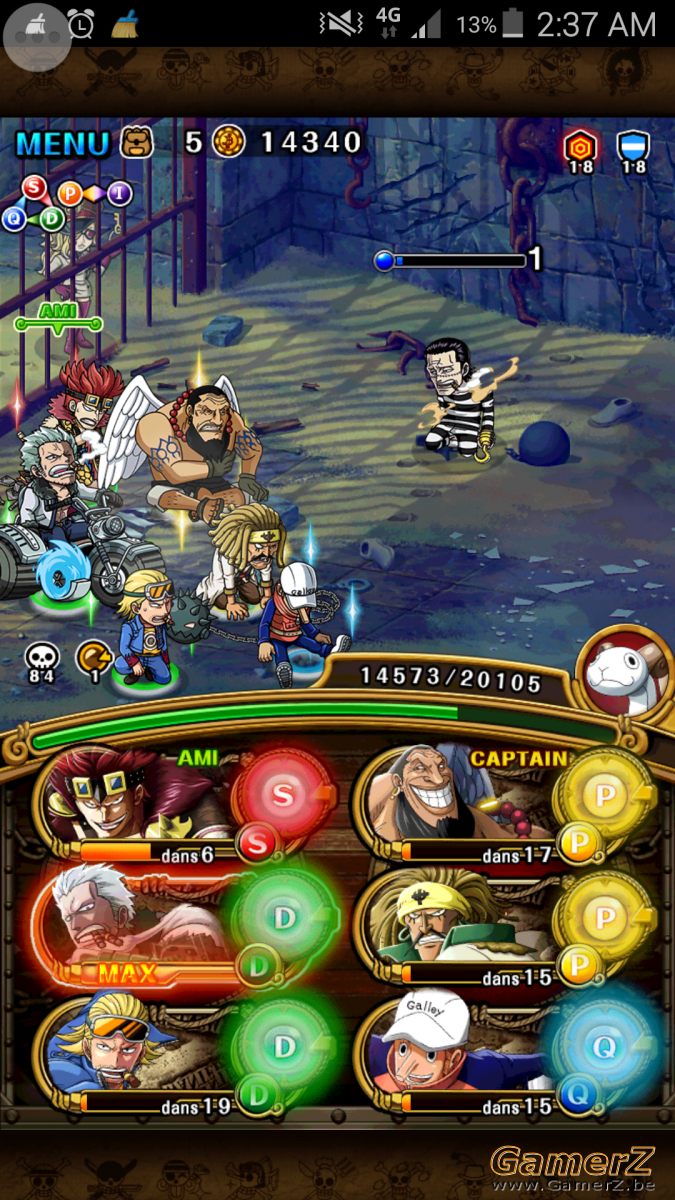Tap the floating cleaner overlay bubble
This screenshot has width=675, height=1200.
tap(36, 36)
